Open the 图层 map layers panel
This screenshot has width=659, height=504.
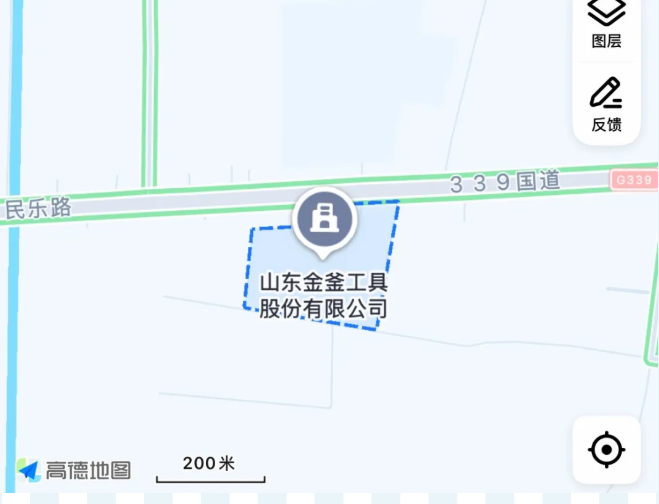[606, 22]
